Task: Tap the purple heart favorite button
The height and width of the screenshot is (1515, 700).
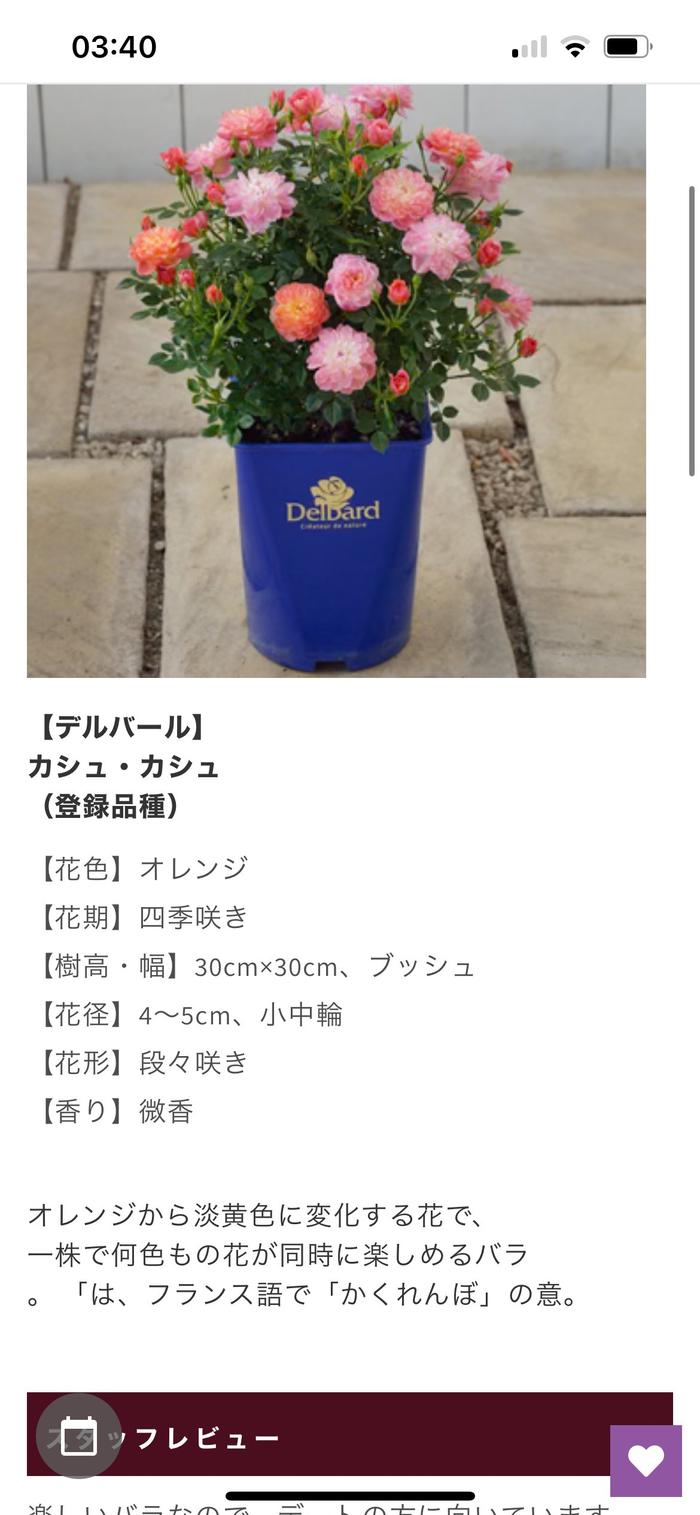Action: pos(646,1461)
